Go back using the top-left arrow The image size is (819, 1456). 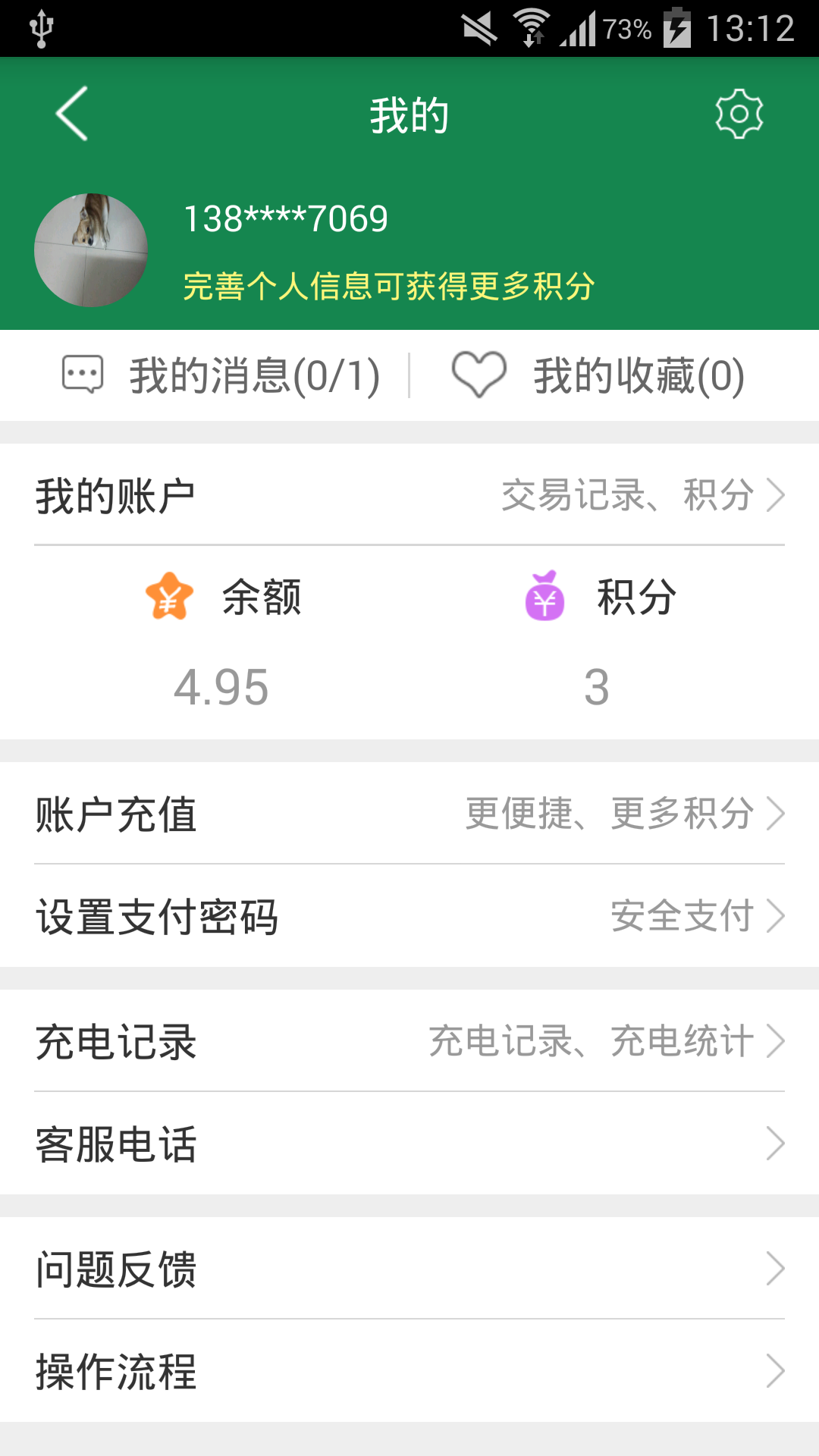tap(72, 114)
